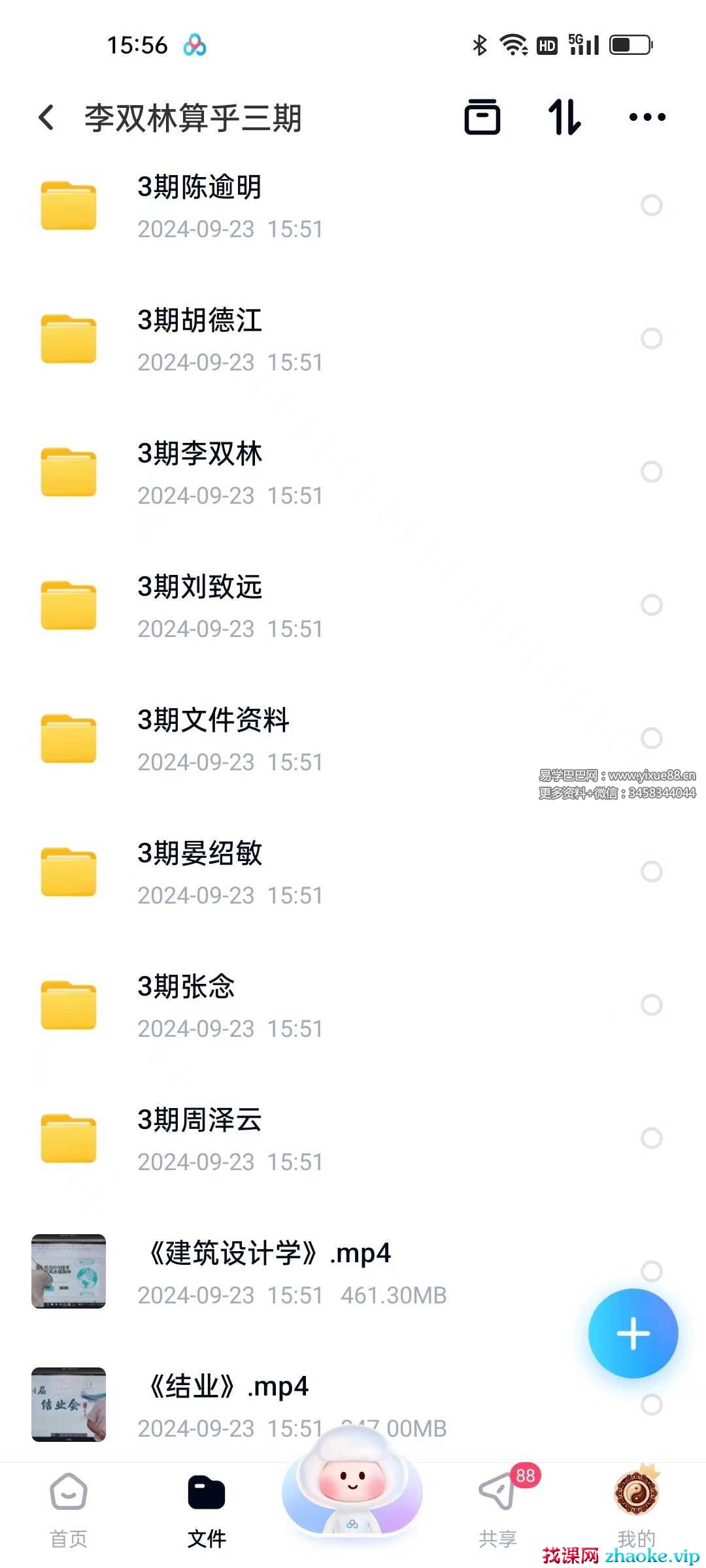
Task: Open the 3期周泽云 folder
Action: (199, 1139)
